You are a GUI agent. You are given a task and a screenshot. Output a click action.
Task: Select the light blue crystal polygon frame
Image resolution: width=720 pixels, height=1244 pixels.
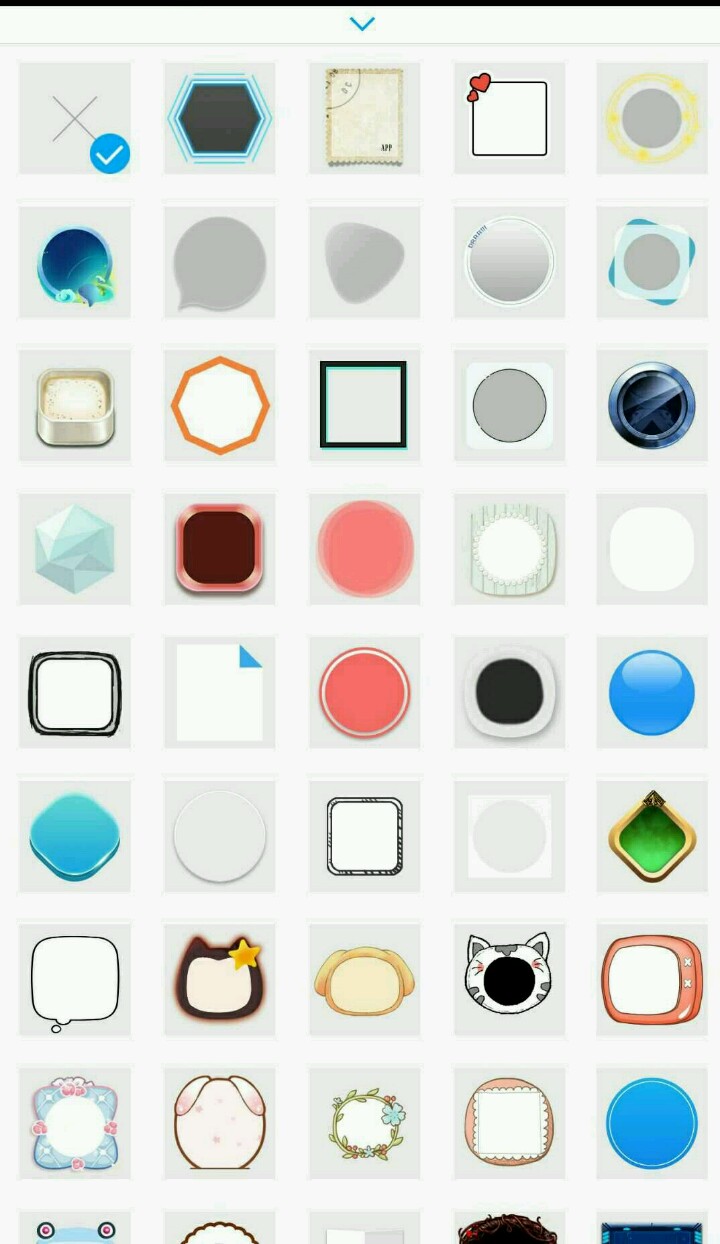pyautogui.click(x=75, y=549)
